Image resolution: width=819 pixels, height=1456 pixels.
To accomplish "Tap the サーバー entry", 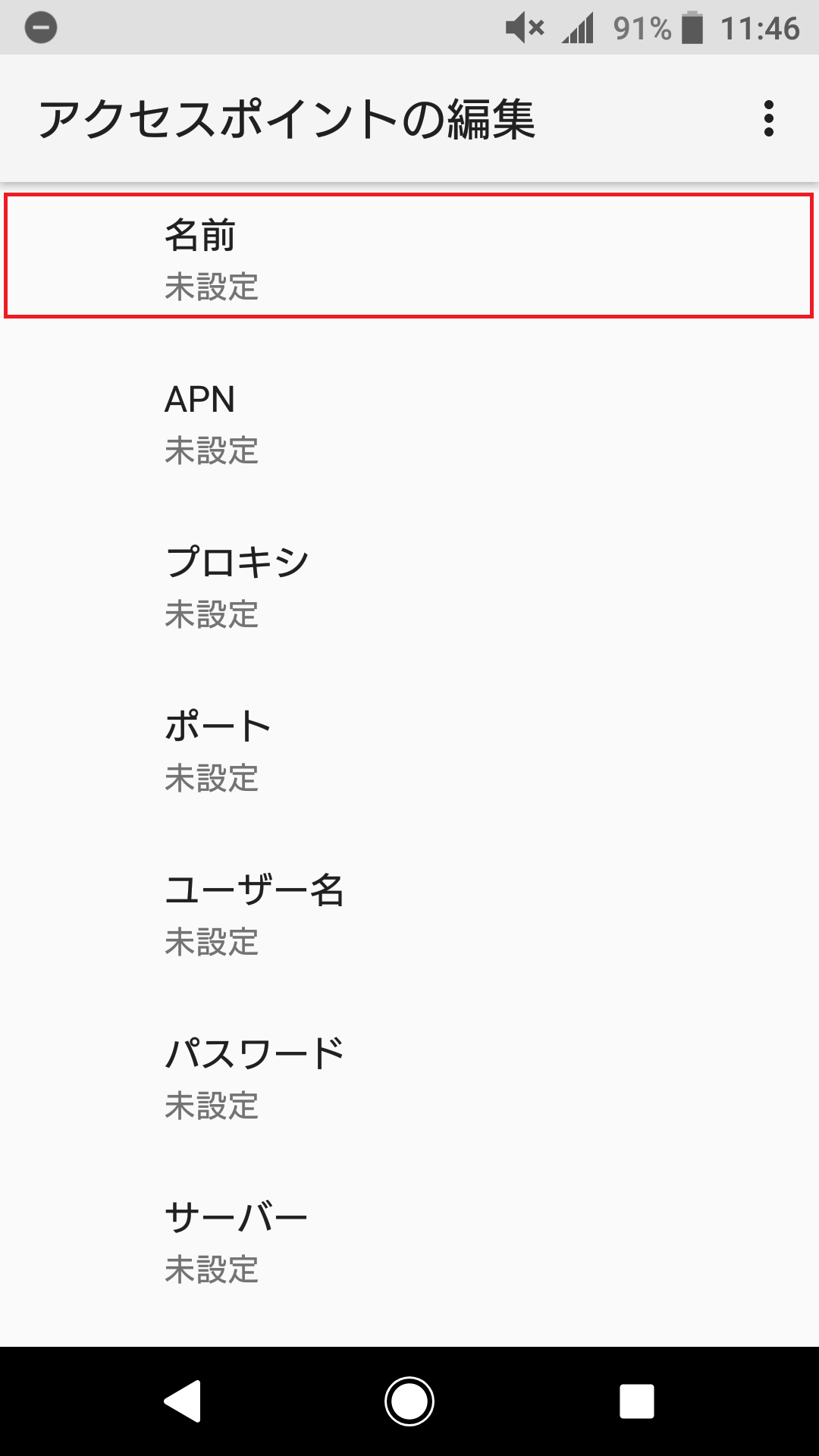I will (x=409, y=1240).
